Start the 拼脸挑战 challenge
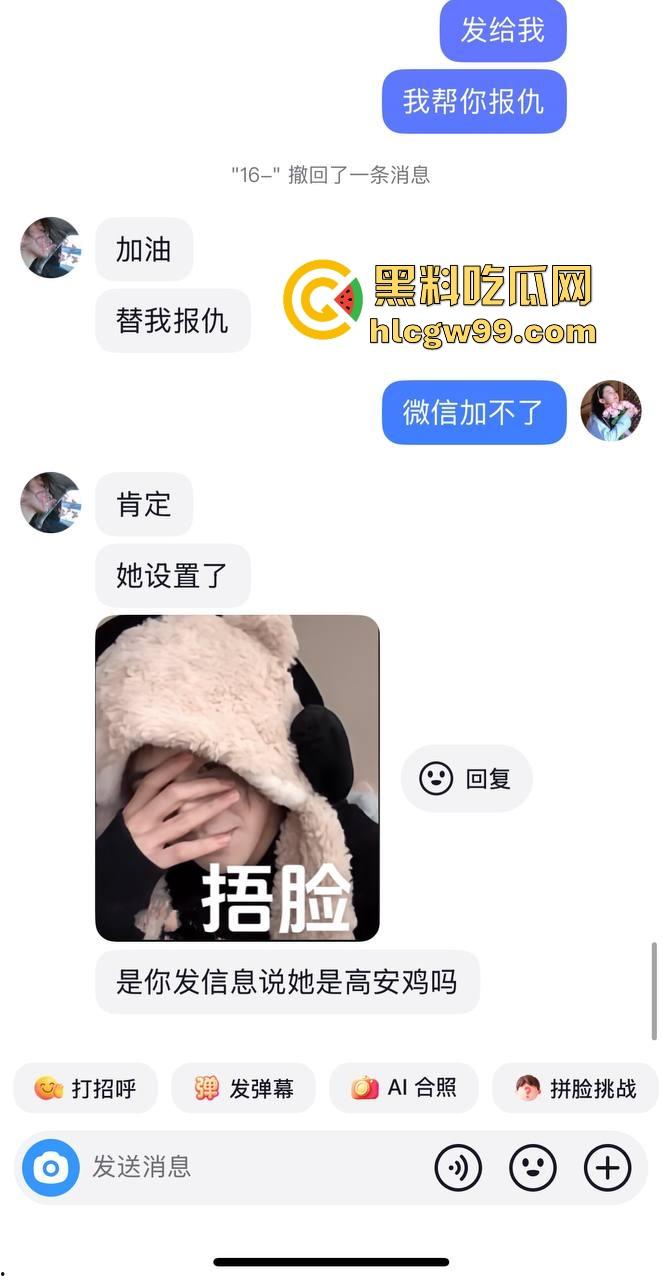The image size is (662, 1280). coord(576,1088)
